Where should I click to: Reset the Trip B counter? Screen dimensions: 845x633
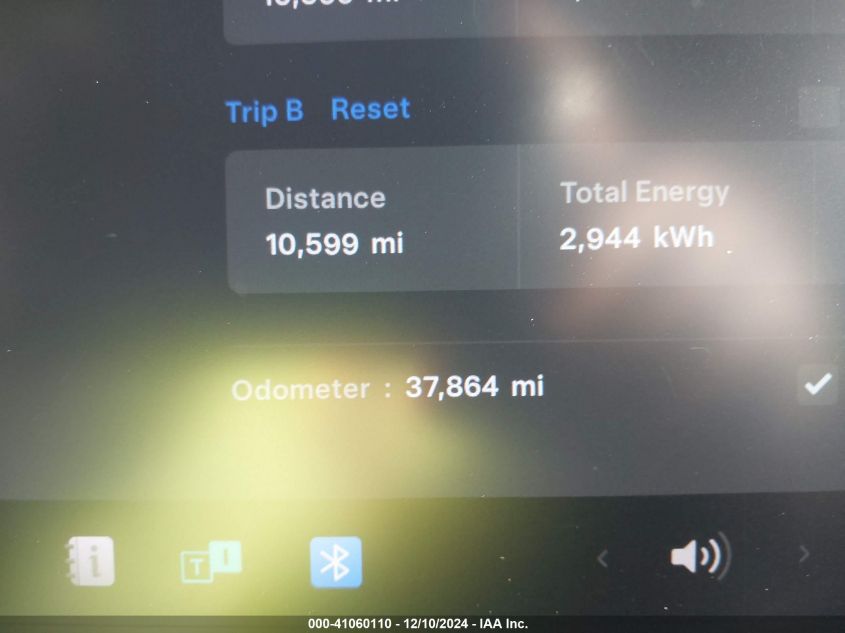pos(370,109)
